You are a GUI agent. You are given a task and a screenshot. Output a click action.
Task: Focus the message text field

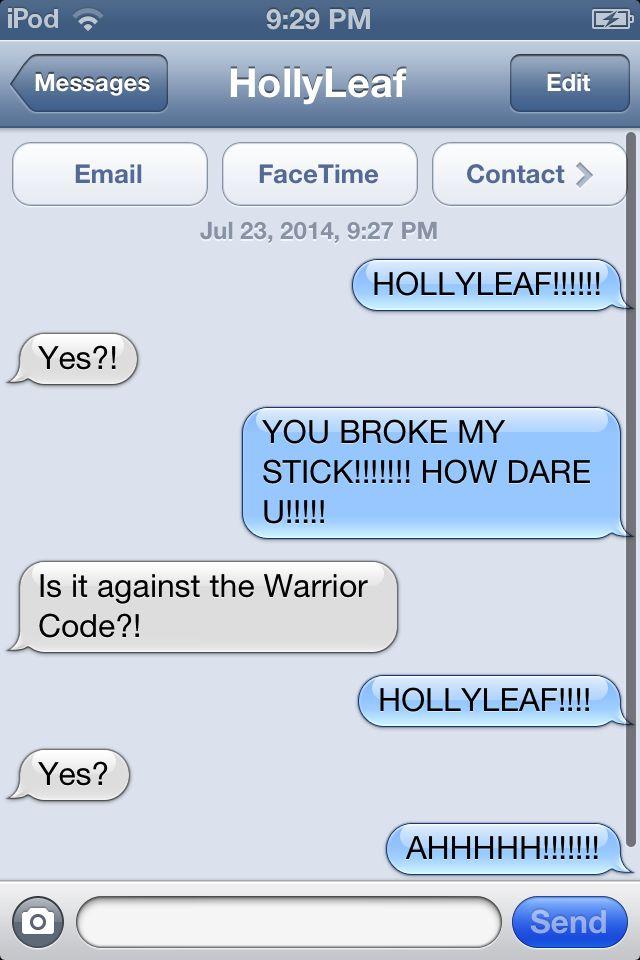point(288,922)
